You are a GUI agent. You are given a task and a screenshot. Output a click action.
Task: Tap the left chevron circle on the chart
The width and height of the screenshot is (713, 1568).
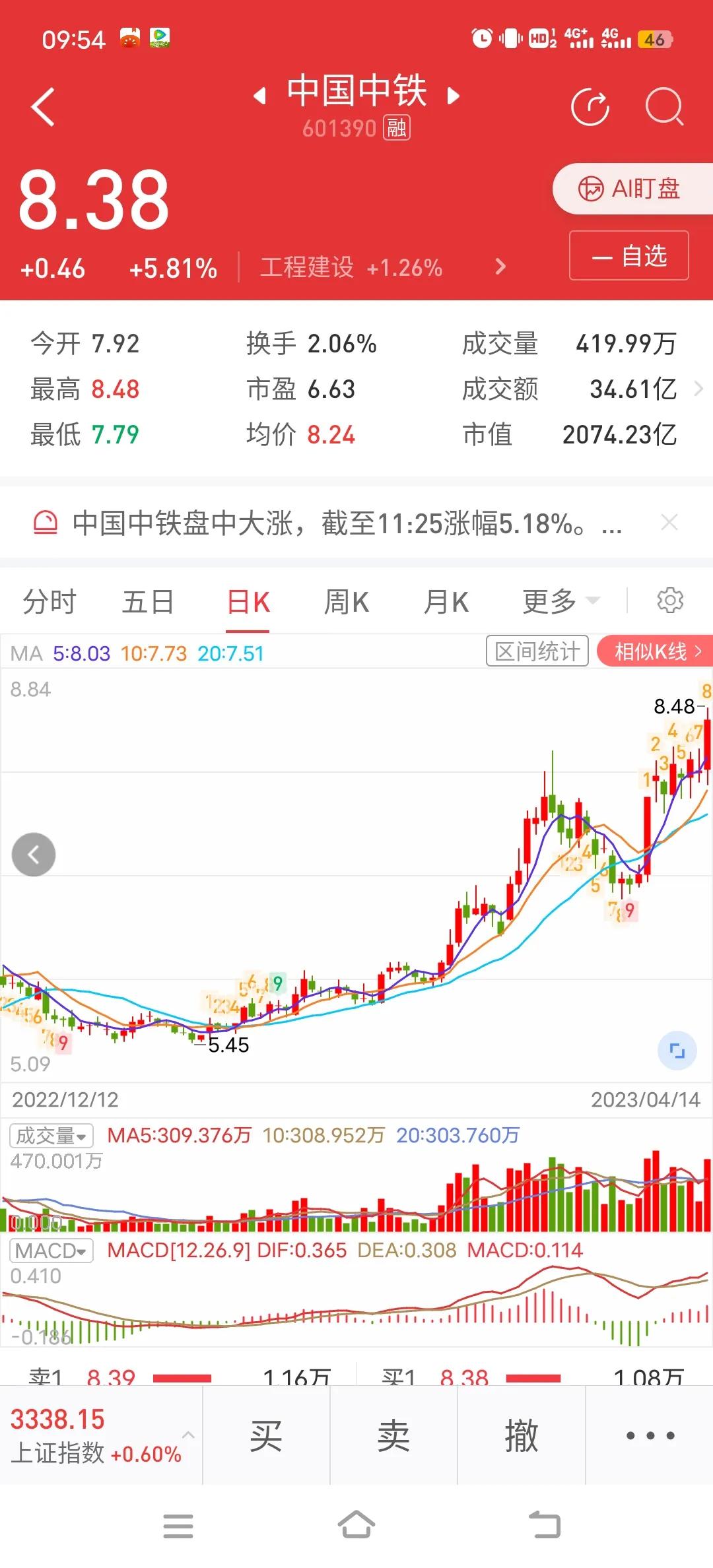point(33,854)
